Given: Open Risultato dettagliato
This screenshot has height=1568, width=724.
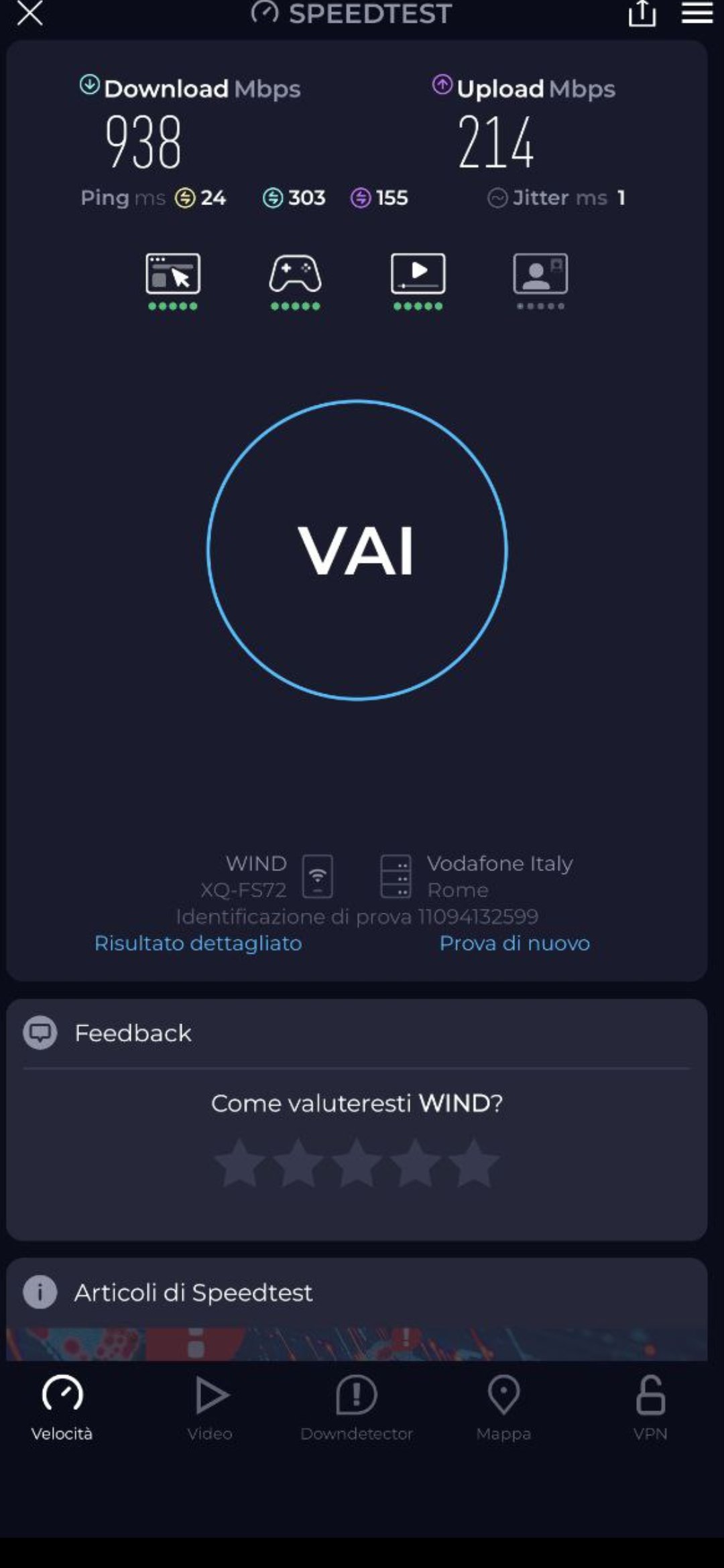Looking at the screenshot, I should click(198, 943).
